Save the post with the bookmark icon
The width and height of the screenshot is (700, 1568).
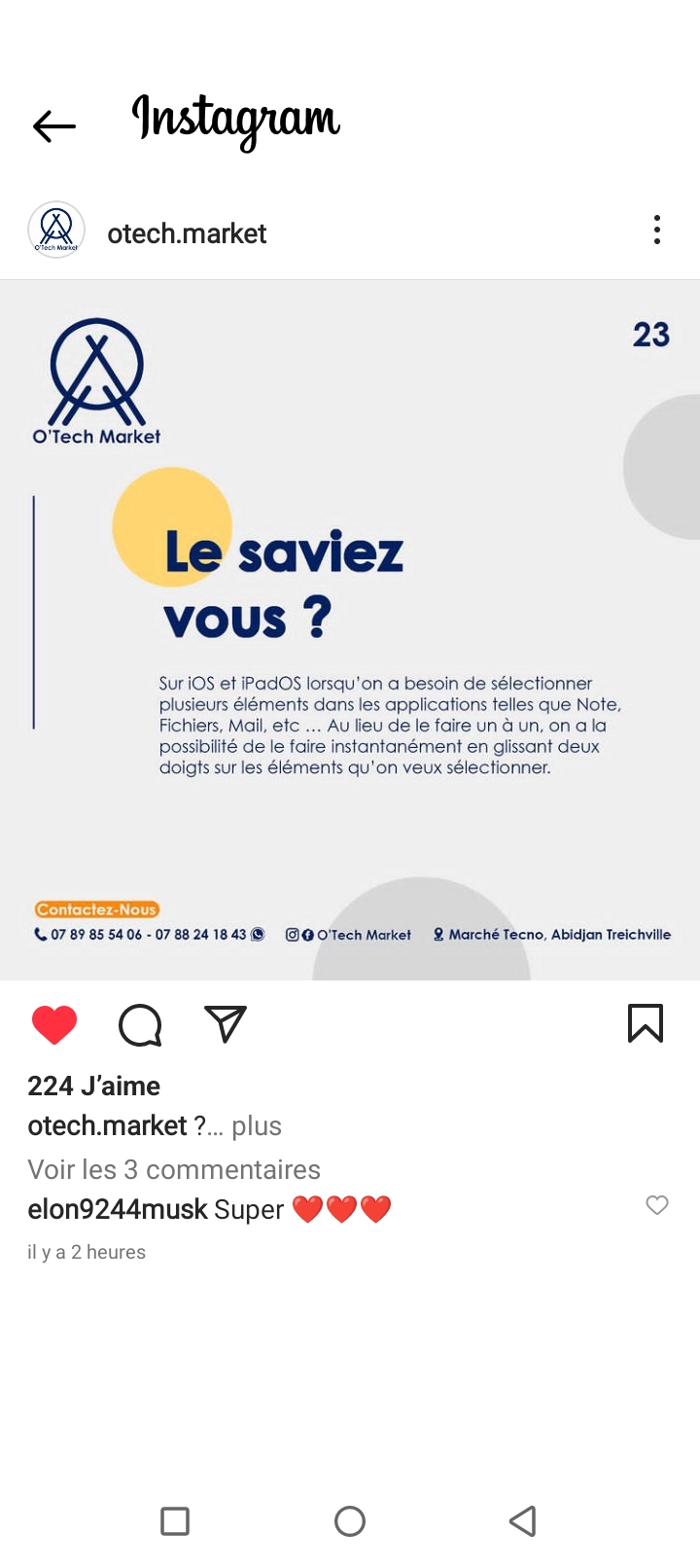(646, 1023)
